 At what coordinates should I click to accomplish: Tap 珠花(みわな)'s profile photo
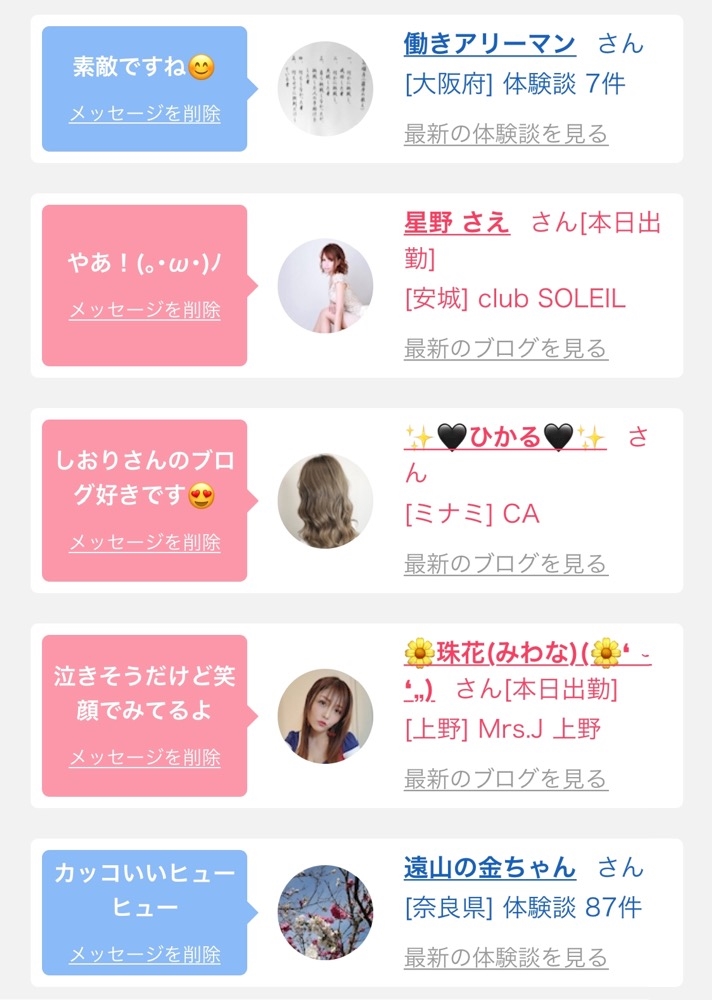pos(325,716)
